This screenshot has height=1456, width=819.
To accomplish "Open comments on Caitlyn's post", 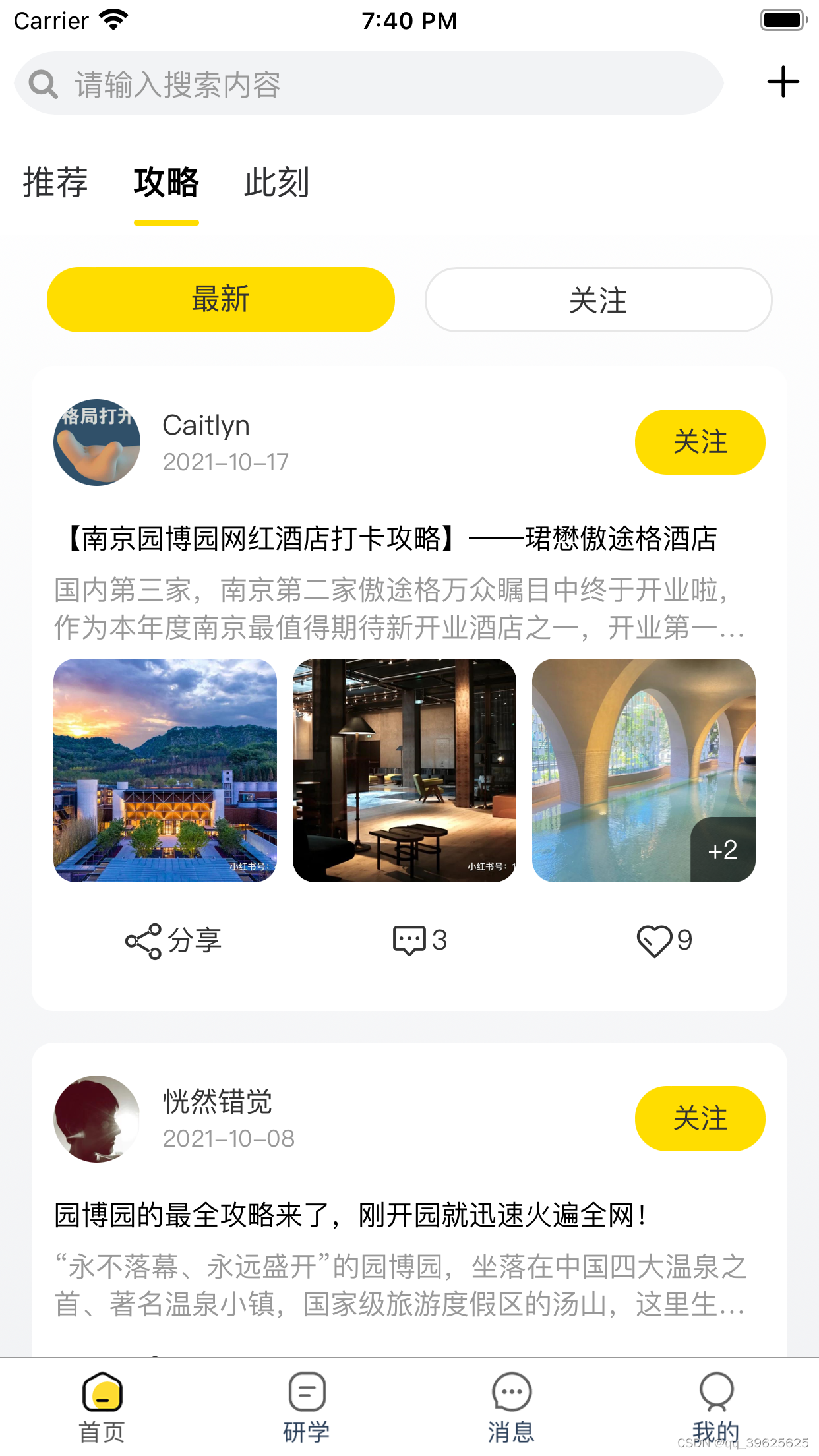I will point(419,940).
